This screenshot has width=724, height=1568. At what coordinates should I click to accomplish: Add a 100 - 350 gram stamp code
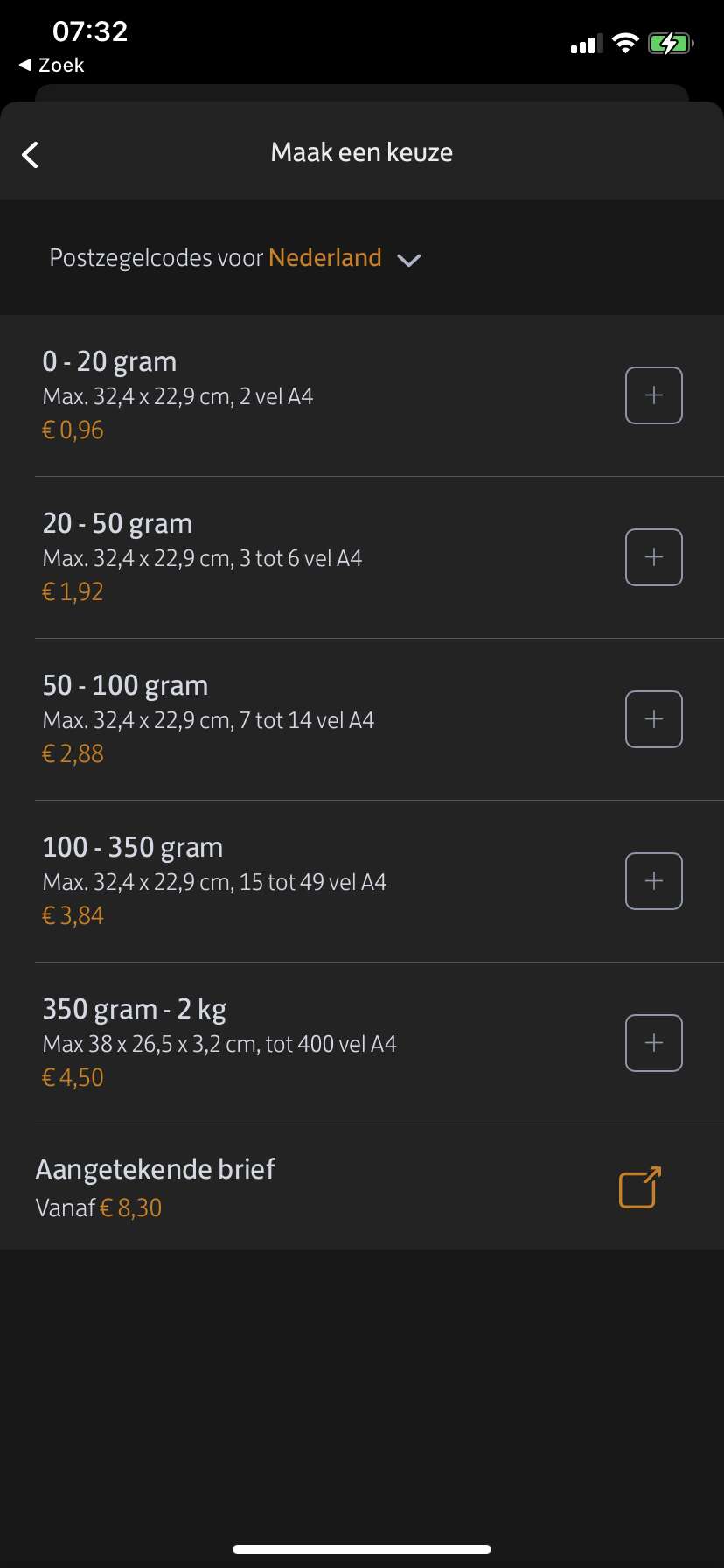coord(654,881)
